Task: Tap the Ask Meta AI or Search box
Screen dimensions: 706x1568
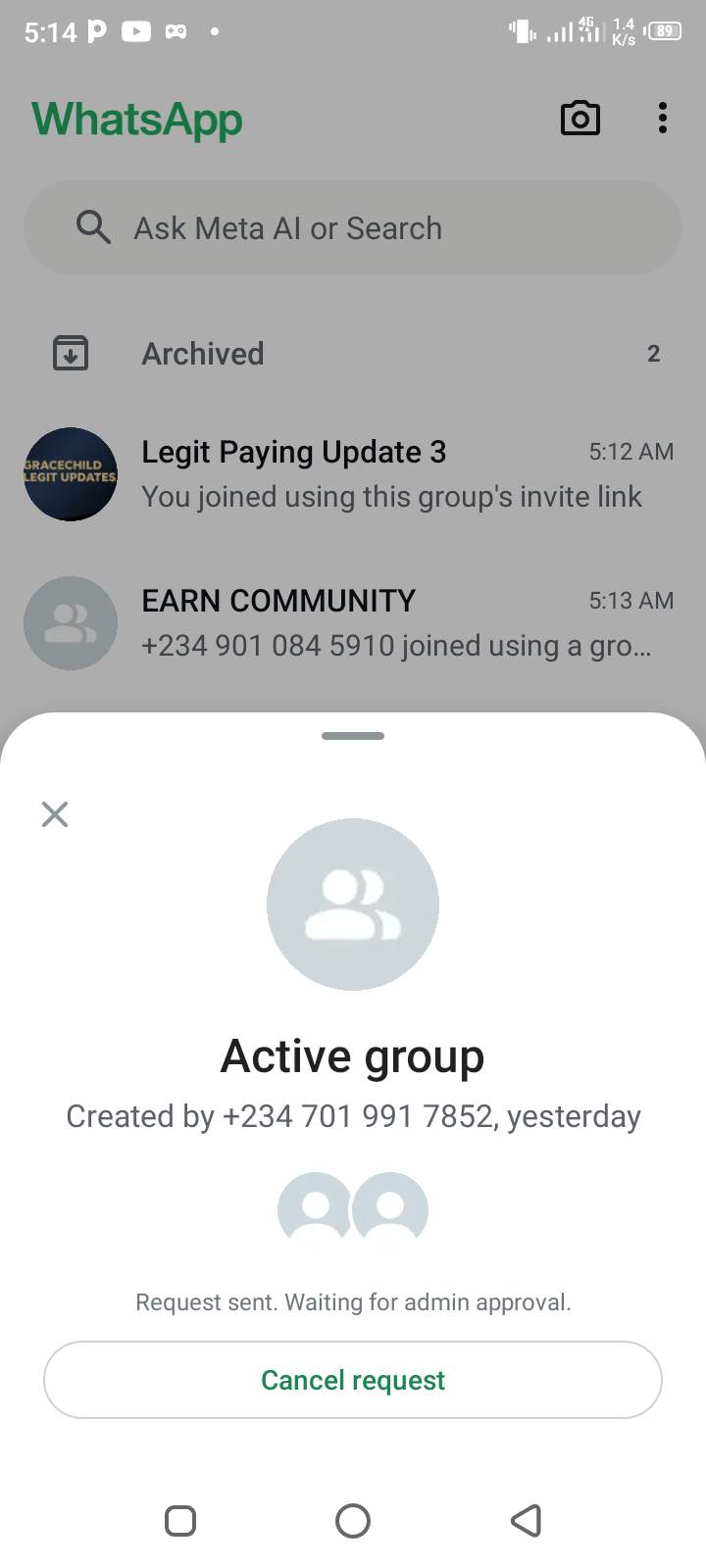Action: pos(353,228)
